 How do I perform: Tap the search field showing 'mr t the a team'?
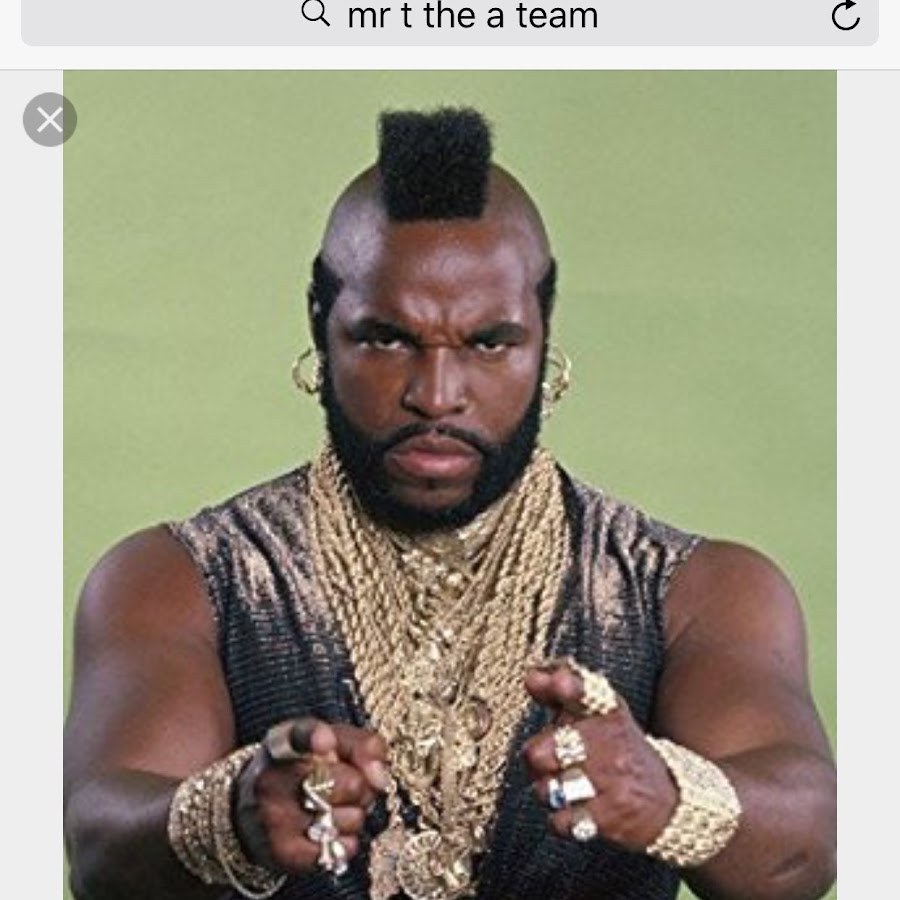click(x=470, y=16)
